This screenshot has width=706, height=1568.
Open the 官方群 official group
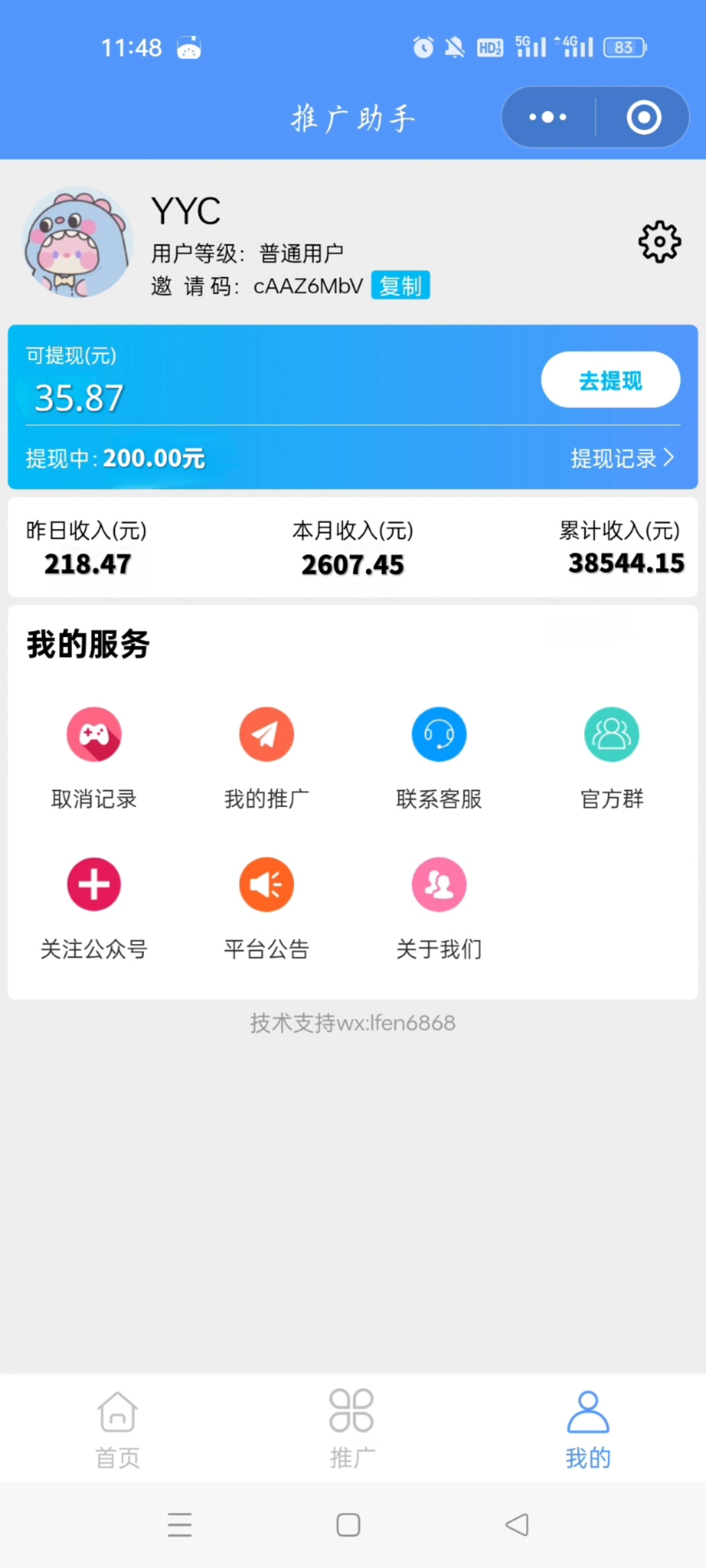click(611, 758)
